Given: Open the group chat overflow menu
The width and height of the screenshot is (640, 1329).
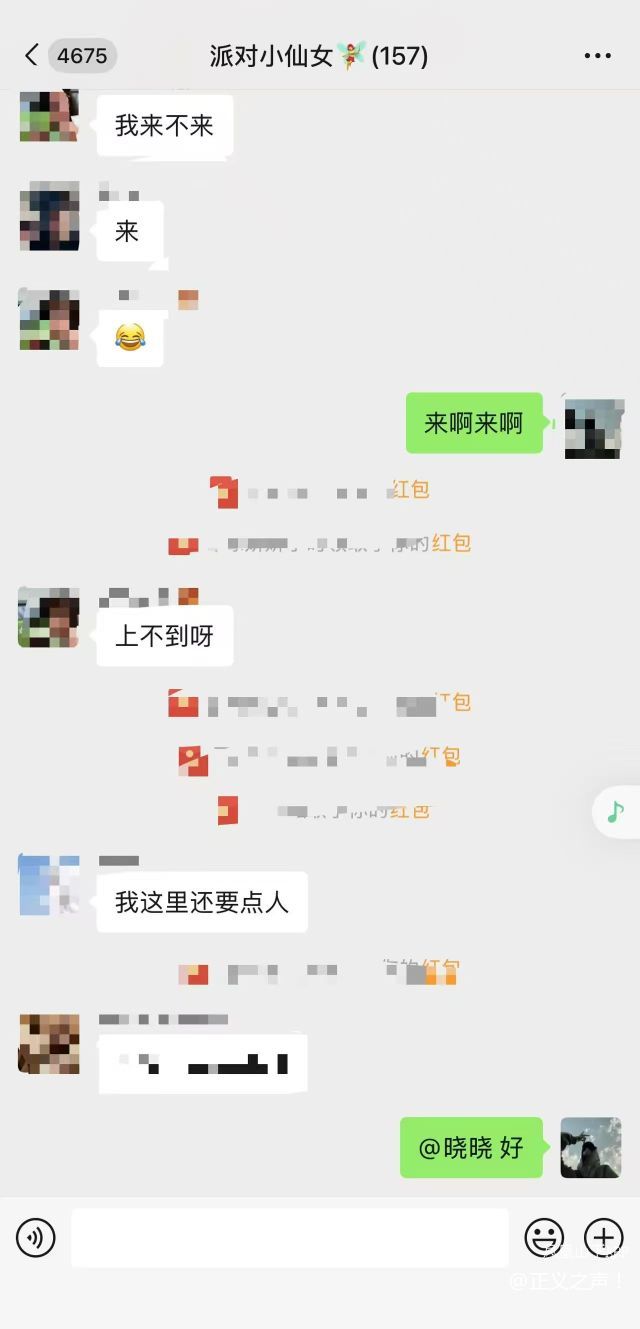Looking at the screenshot, I should [597, 56].
